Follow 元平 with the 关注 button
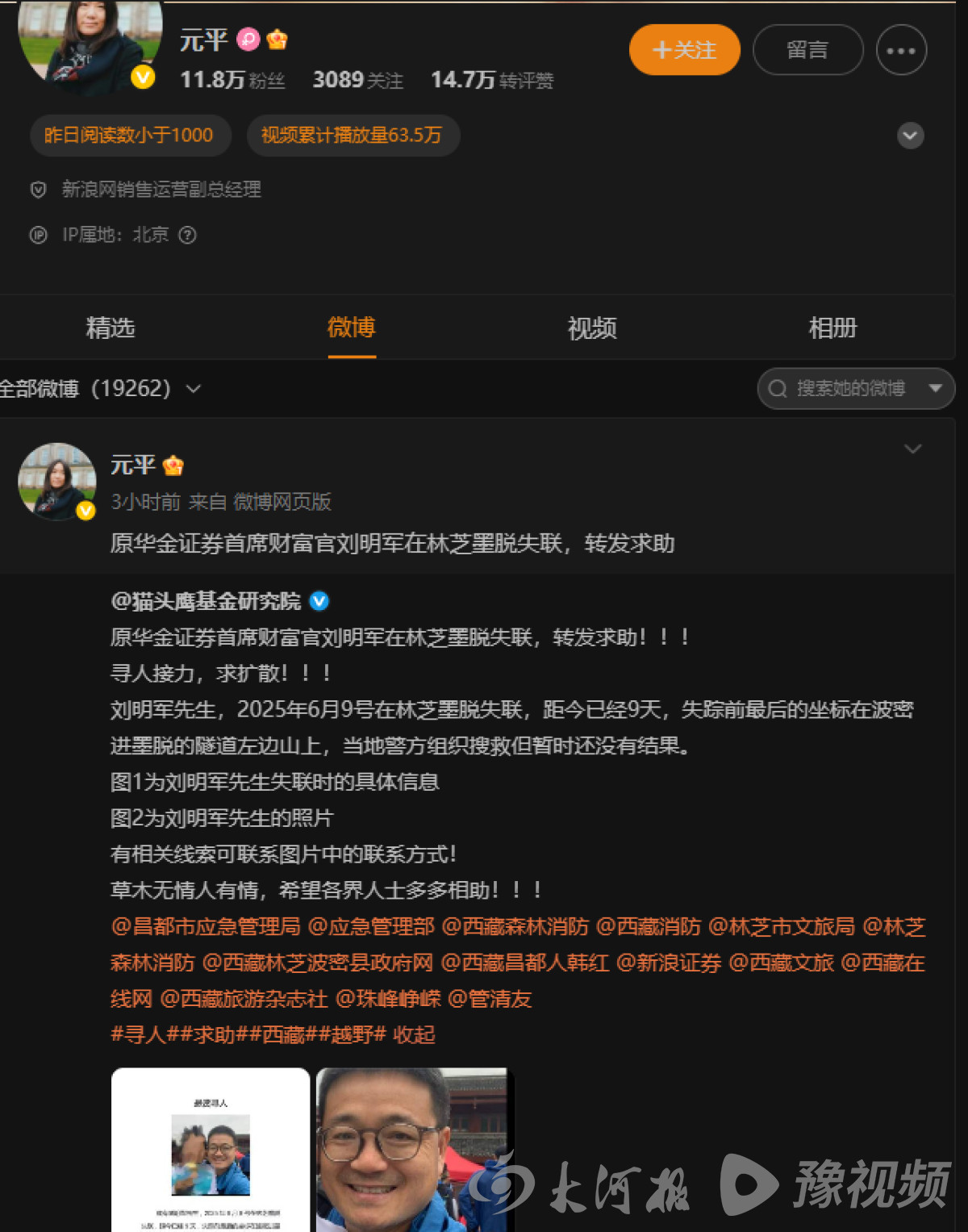968x1232 pixels. pos(684,50)
